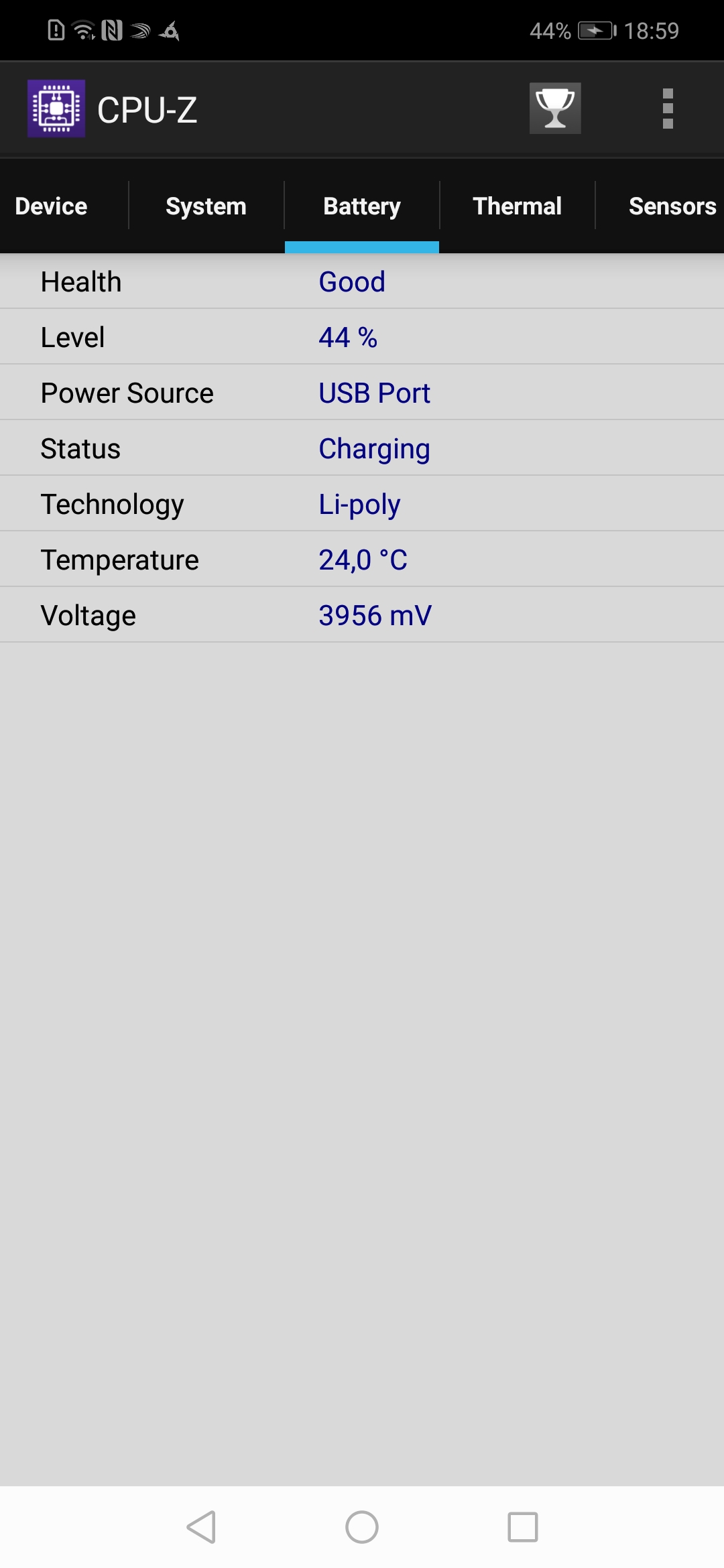Tap the system back button
This screenshot has height=1568, width=724.
click(201, 1527)
